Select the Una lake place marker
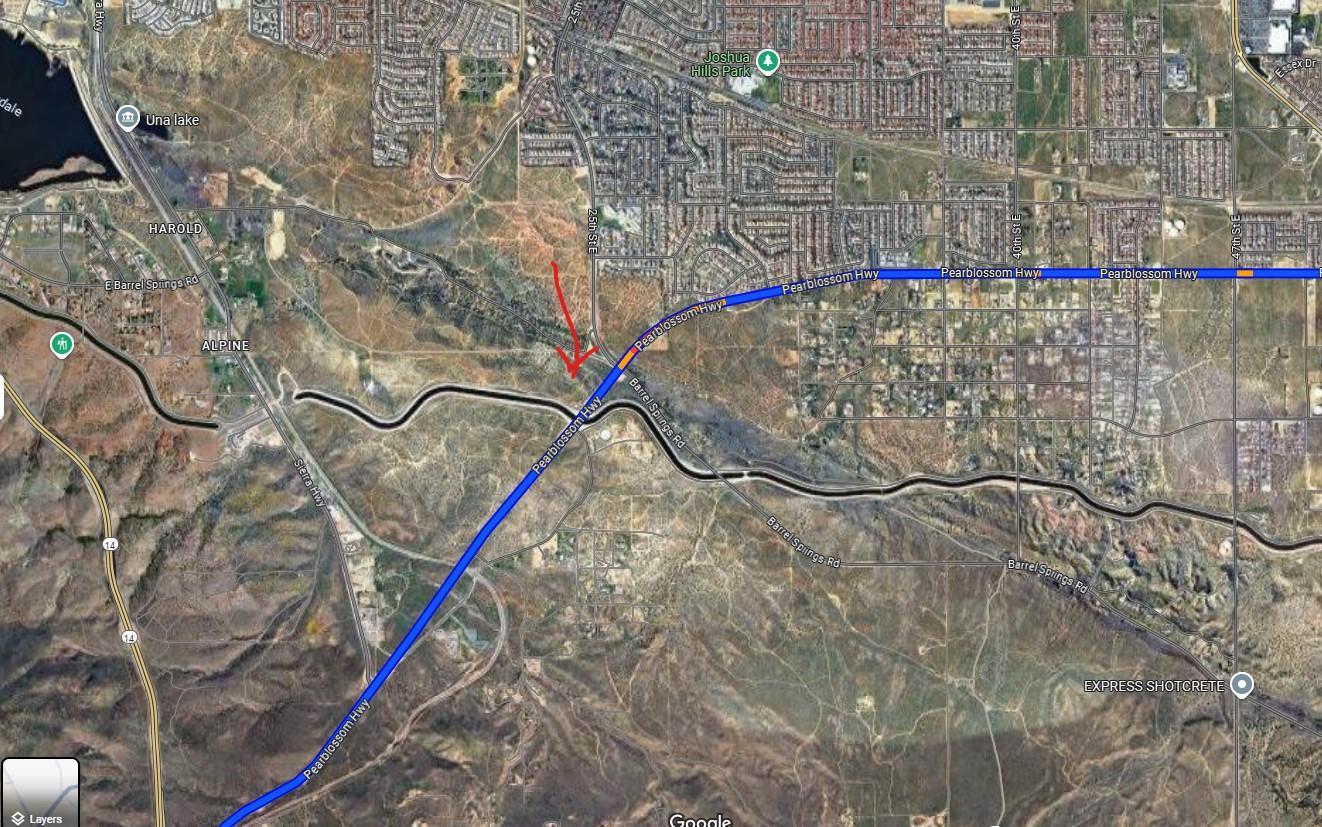This screenshot has width=1322, height=827. pos(127,118)
